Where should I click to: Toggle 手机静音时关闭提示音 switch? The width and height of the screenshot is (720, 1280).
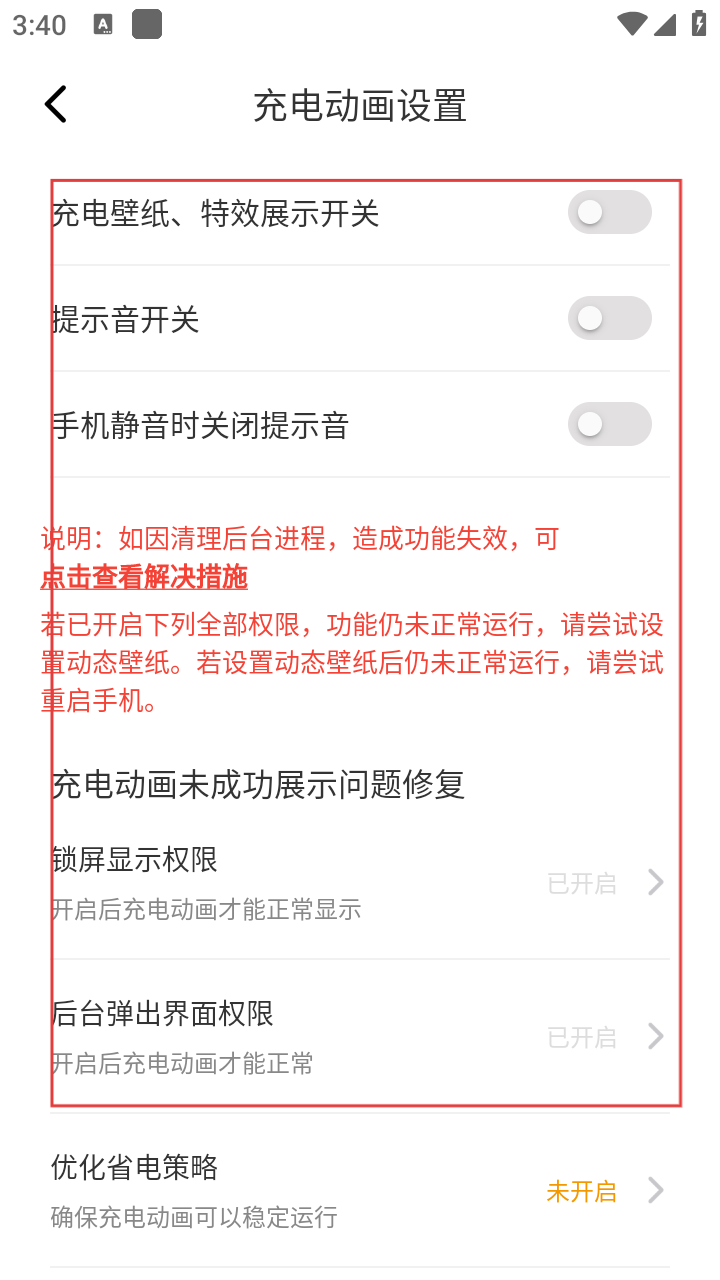click(609, 425)
